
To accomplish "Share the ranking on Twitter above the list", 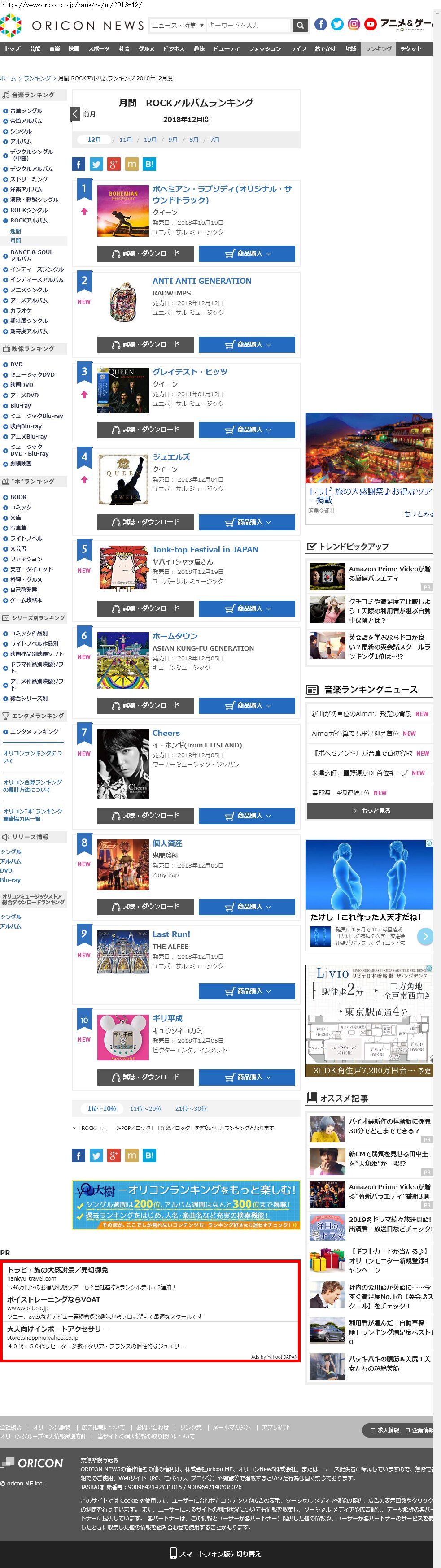I will (x=96, y=165).
